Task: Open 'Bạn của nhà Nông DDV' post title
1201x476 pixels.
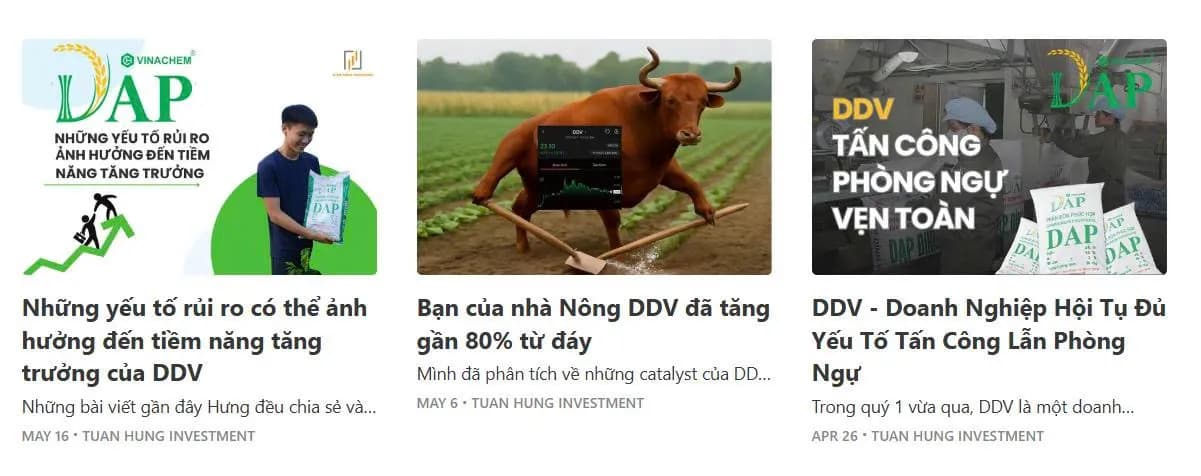Action: tap(593, 324)
